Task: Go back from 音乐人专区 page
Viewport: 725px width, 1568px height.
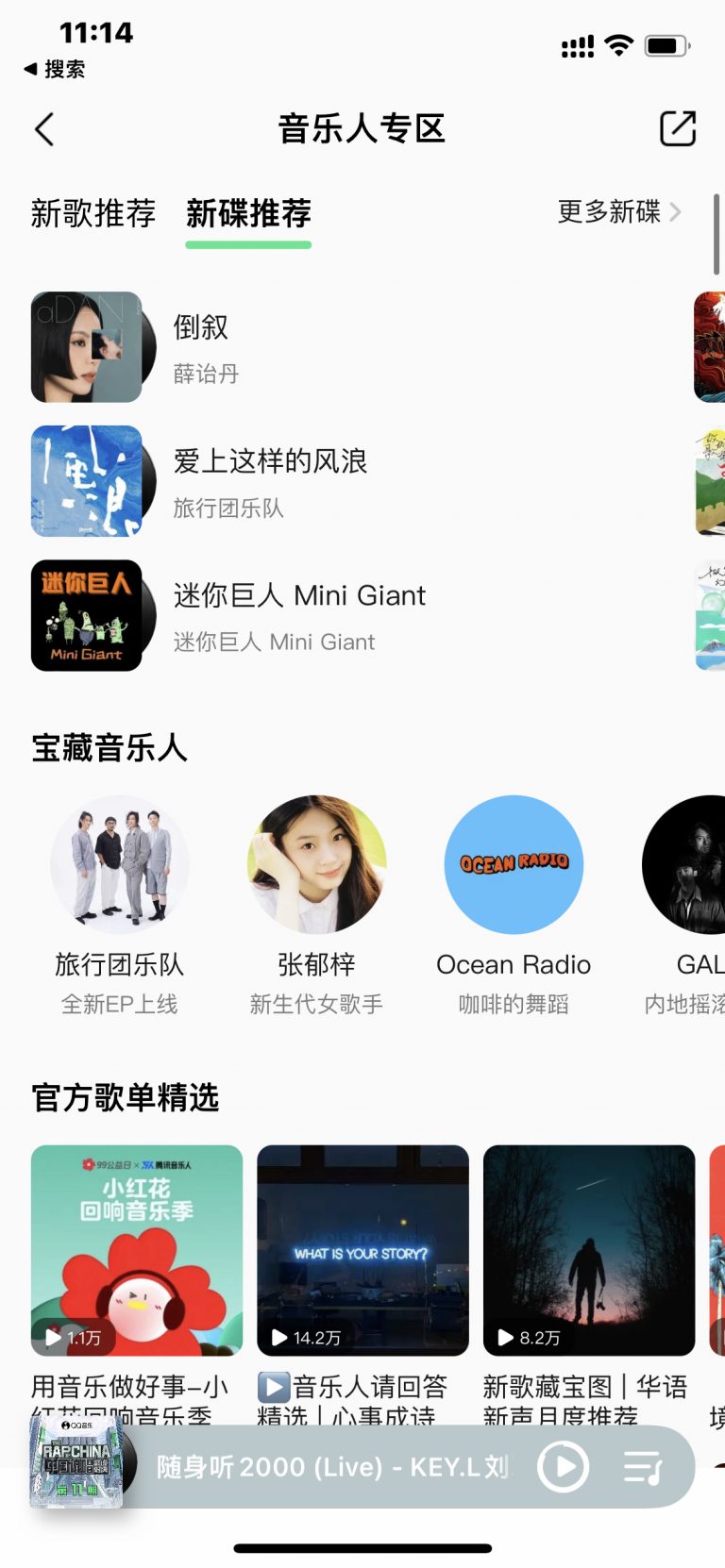Action: [x=44, y=129]
